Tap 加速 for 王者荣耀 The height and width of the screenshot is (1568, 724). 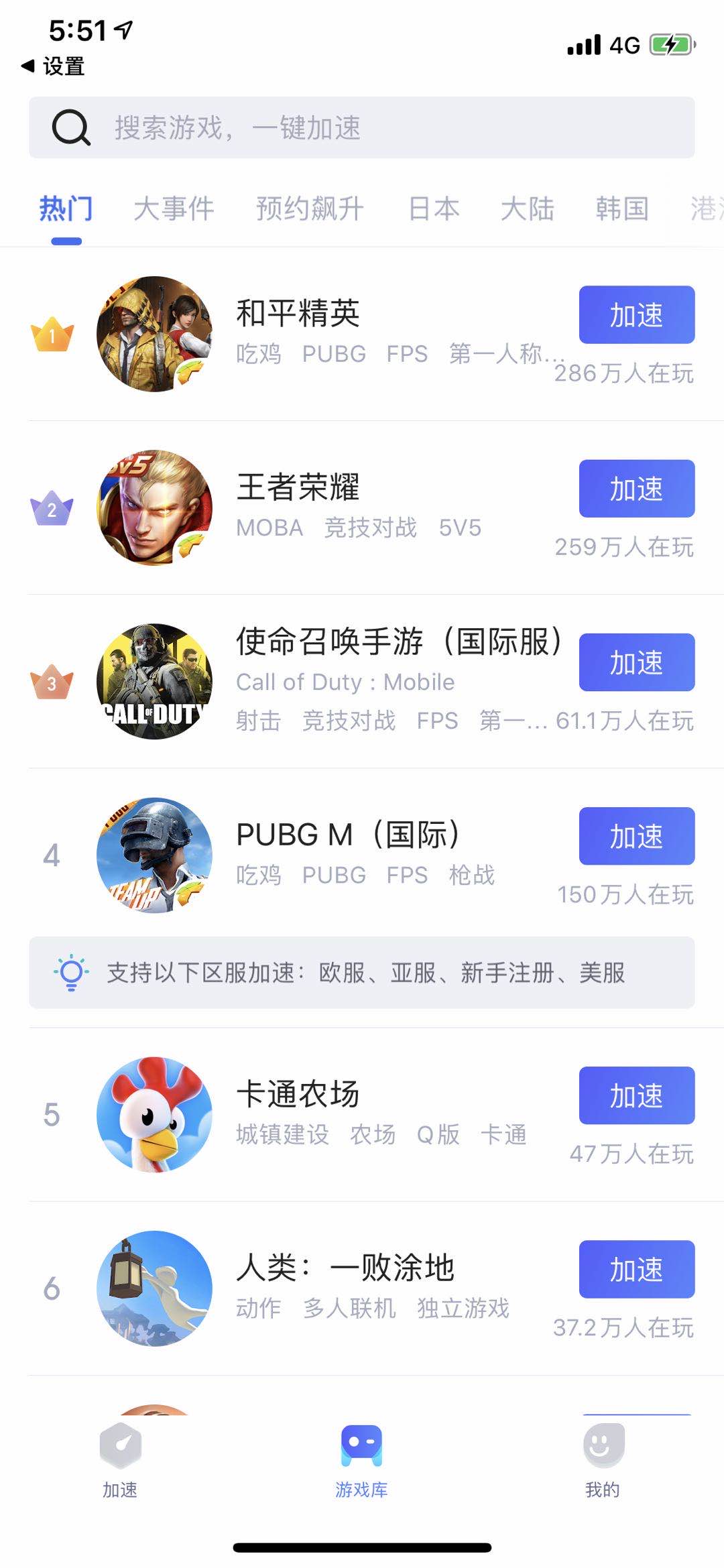pyautogui.click(x=636, y=489)
